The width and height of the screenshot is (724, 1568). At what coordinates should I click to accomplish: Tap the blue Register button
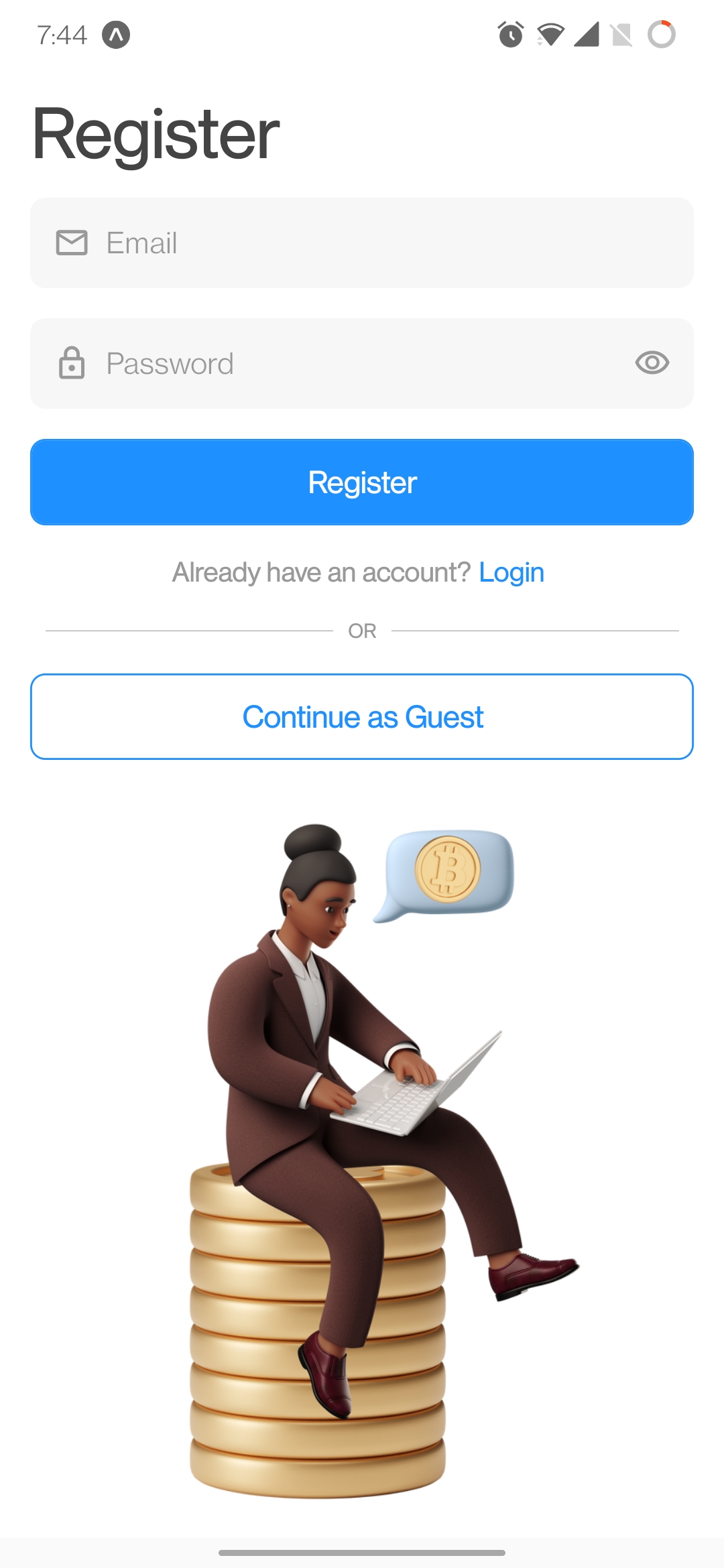(362, 482)
